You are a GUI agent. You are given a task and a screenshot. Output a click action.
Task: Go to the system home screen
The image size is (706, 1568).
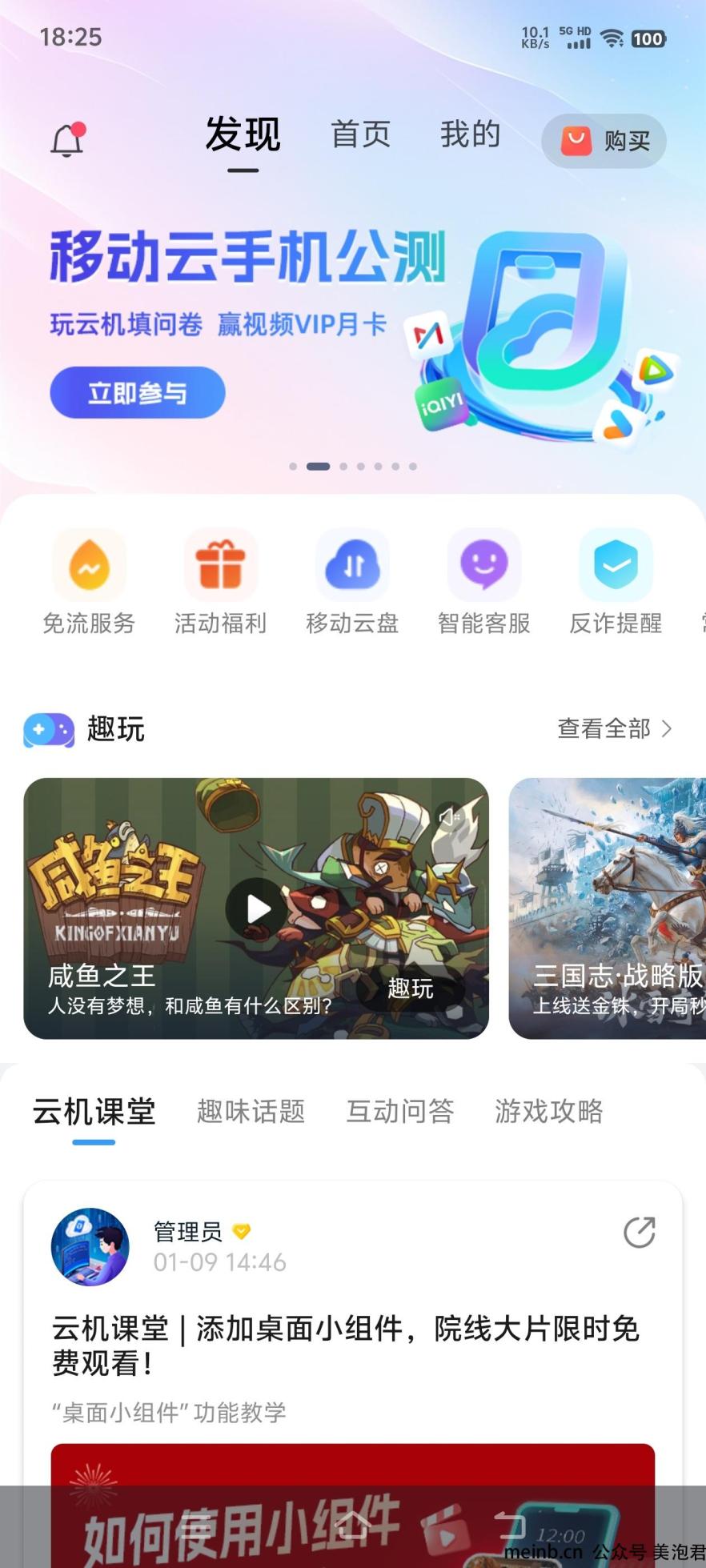[352, 1526]
